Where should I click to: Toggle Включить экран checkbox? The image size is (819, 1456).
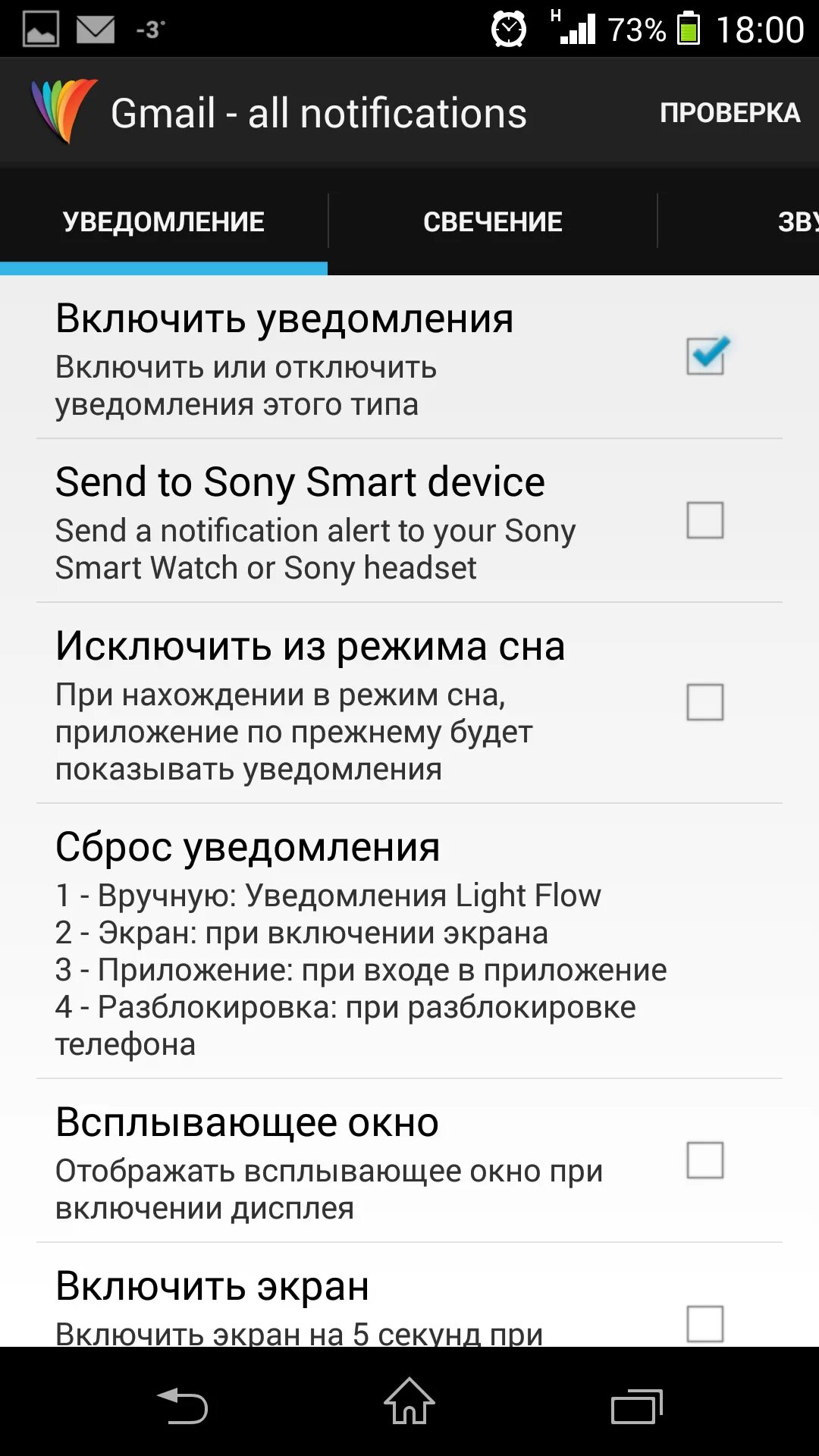[x=705, y=1324]
